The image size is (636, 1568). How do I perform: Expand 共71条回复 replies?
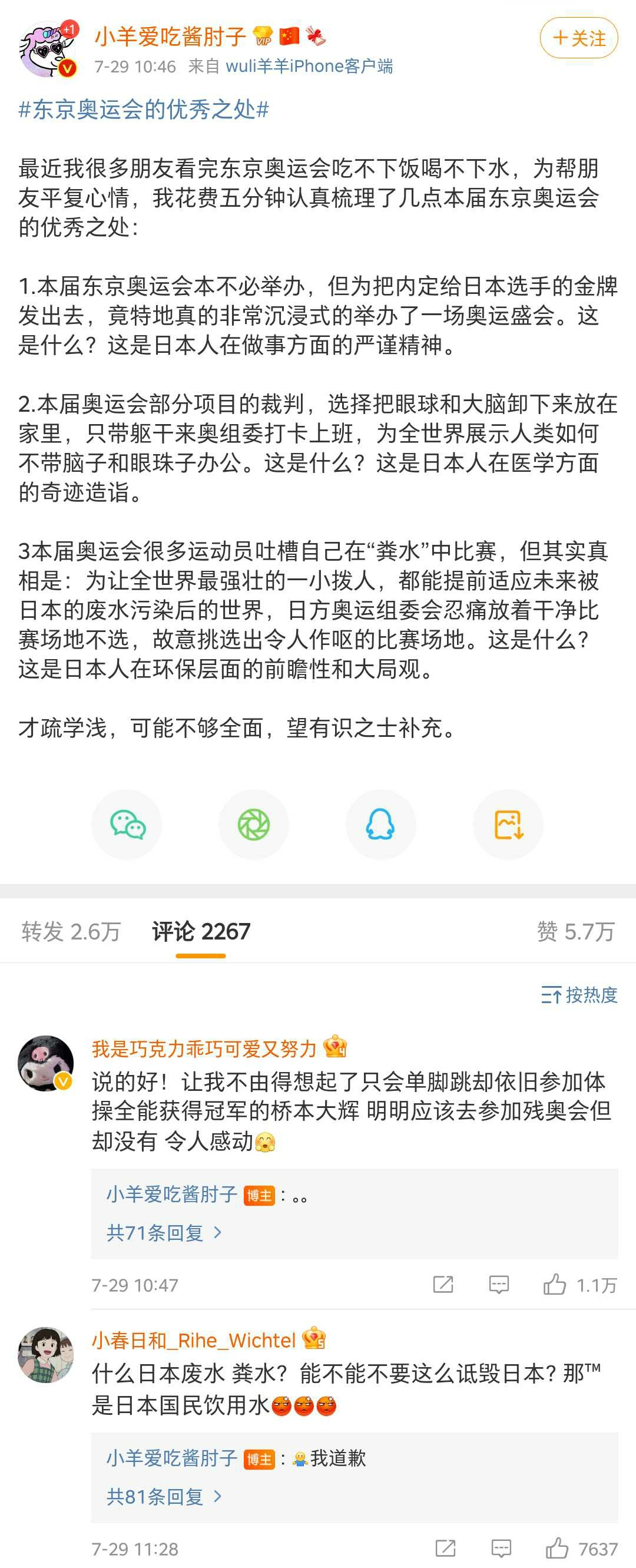(163, 1233)
